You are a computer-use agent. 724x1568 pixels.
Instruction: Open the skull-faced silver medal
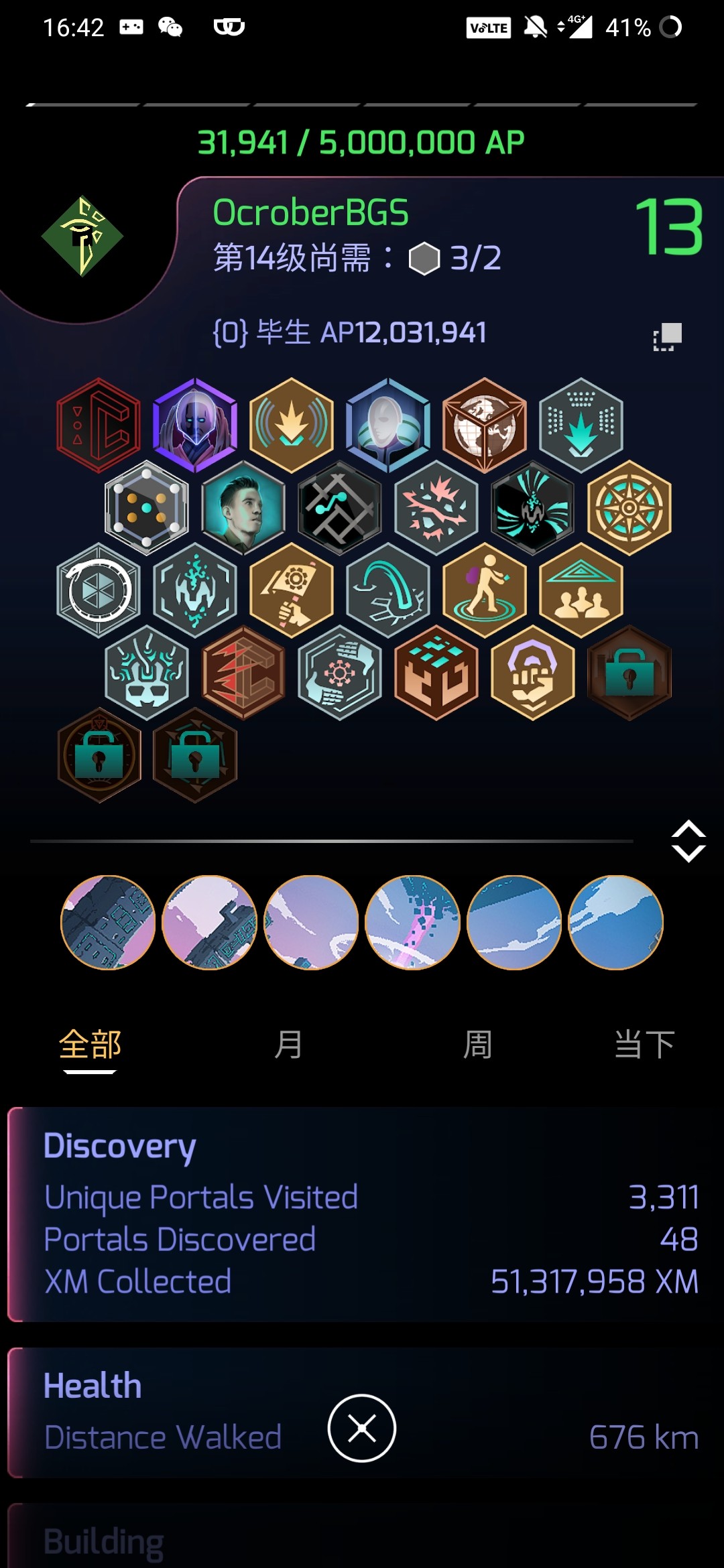click(x=147, y=673)
